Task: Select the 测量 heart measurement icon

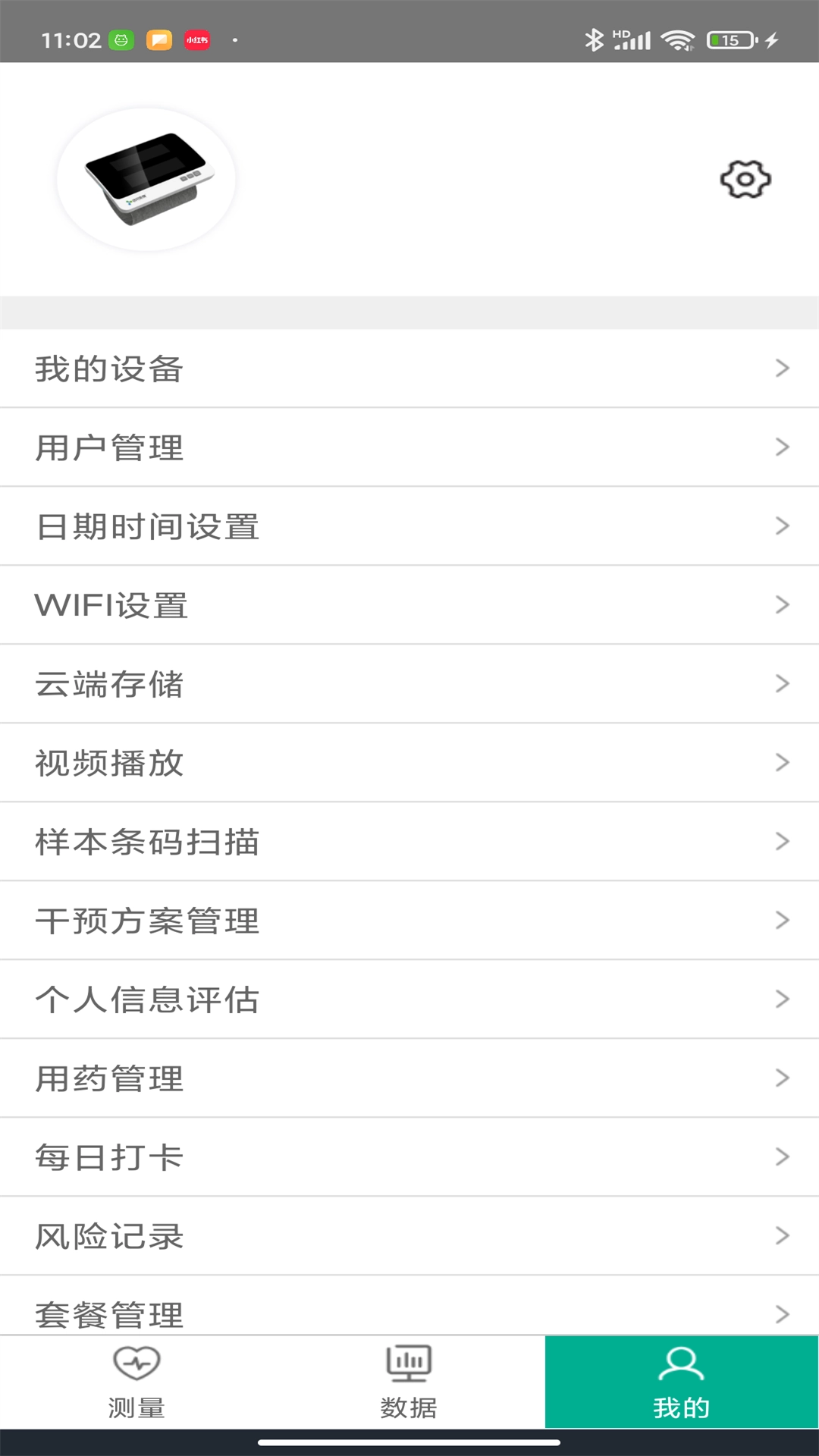Action: (x=135, y=1363)
